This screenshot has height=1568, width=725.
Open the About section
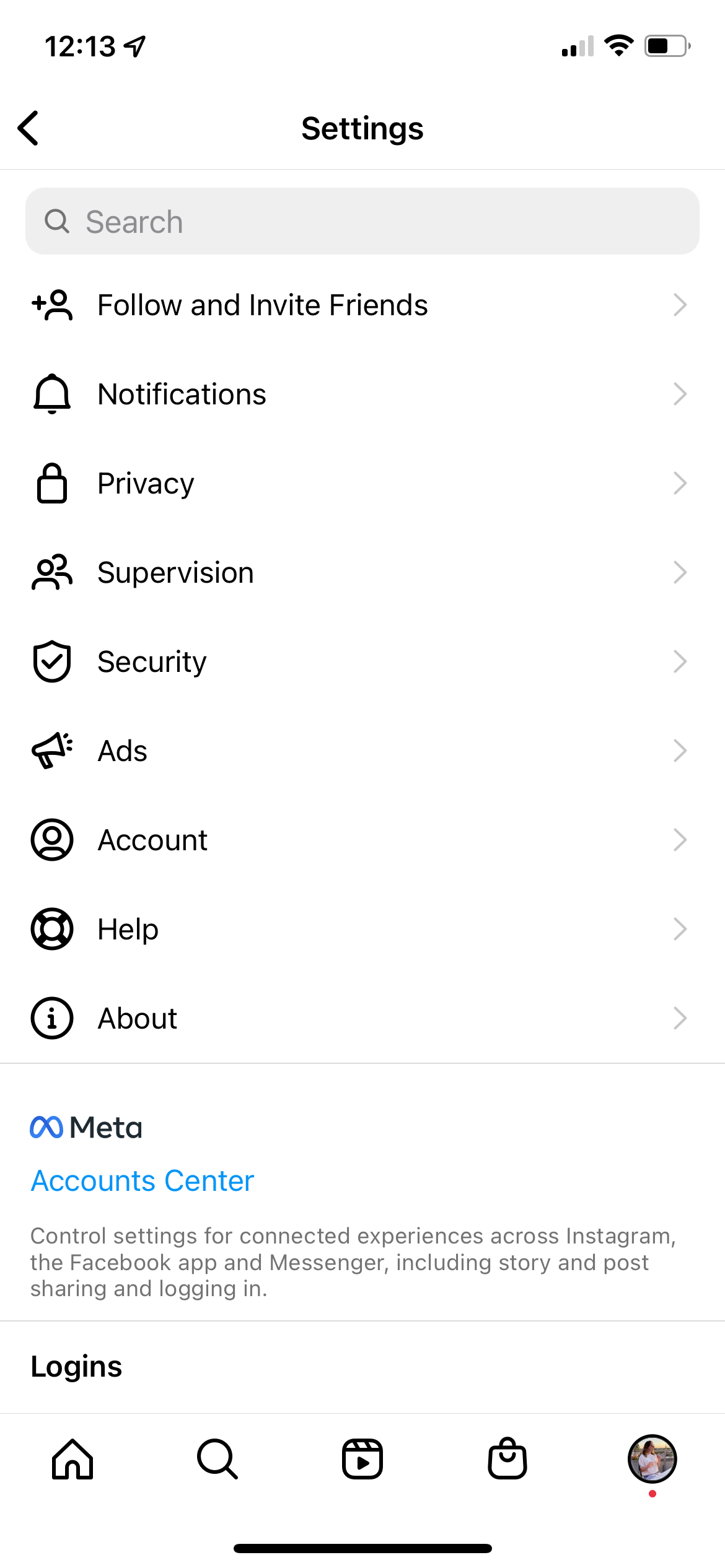point(362,1019)
